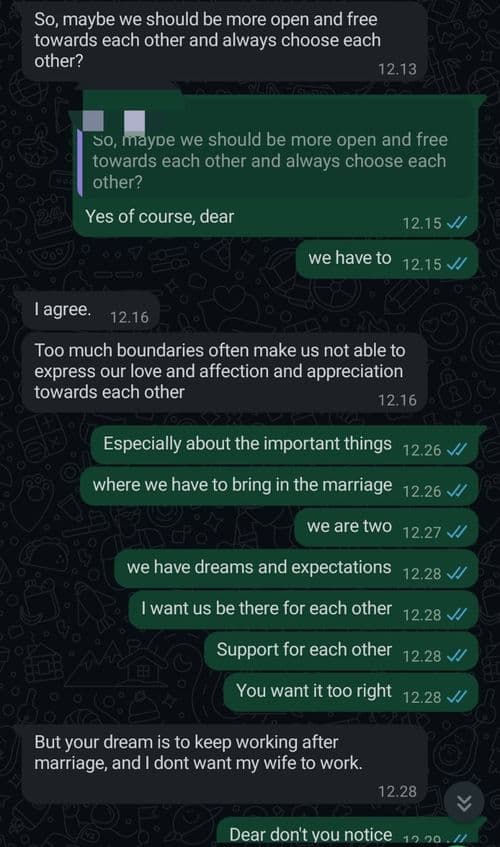This screenshot has width=500, height=847.
Task: Jump to latest messages with the scroll-down button
Action: (x=464, y=803)
